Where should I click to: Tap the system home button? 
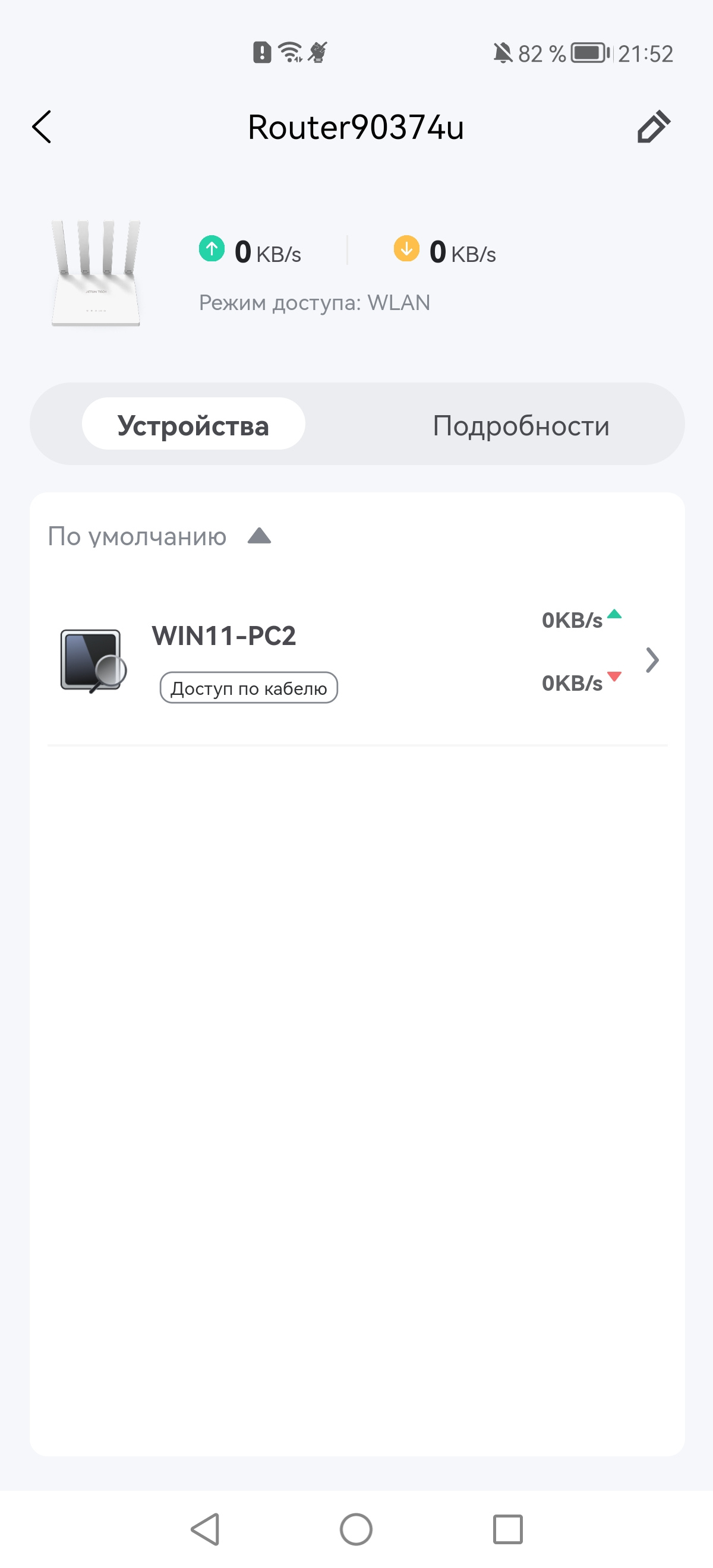[x=356, y=1529]
